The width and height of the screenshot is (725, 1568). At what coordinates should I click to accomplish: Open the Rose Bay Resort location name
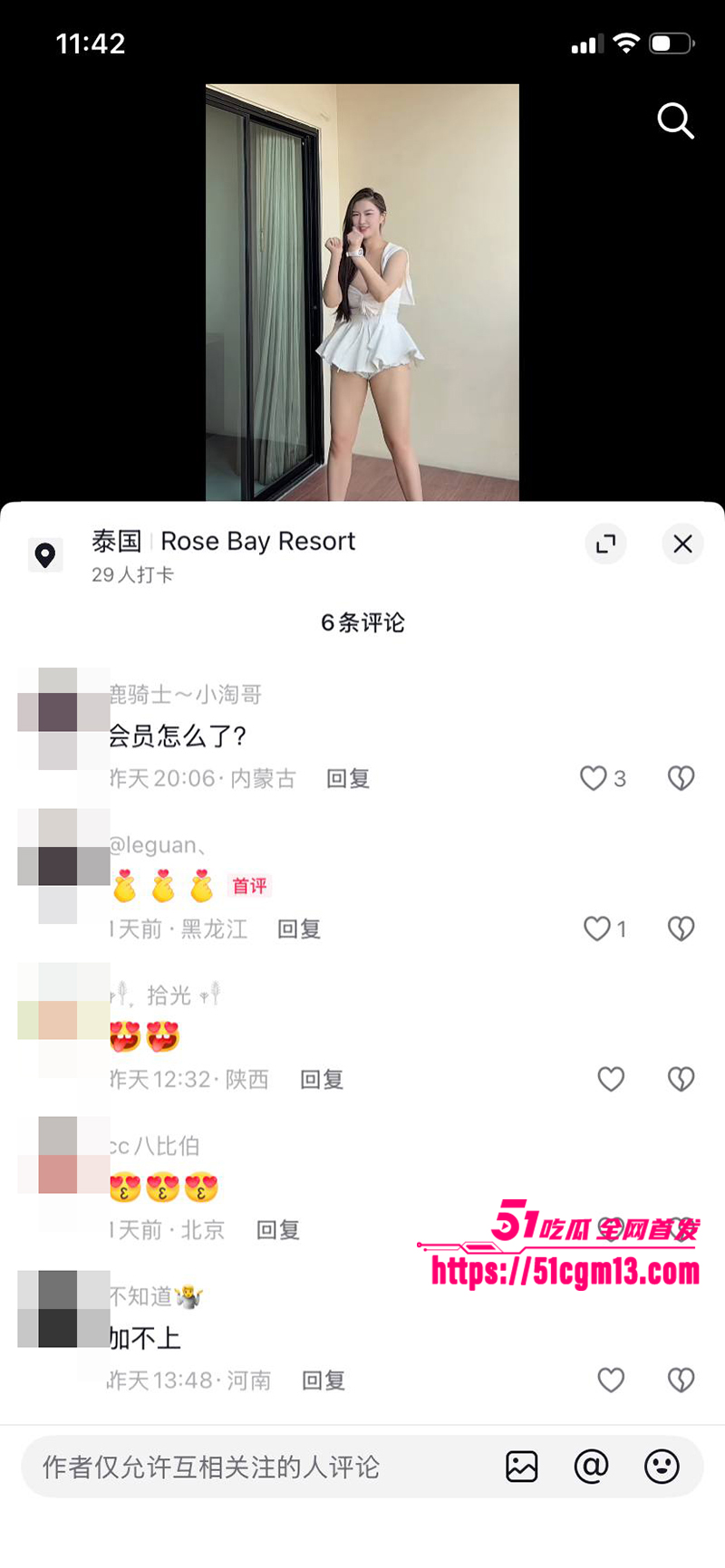[258, 541]
